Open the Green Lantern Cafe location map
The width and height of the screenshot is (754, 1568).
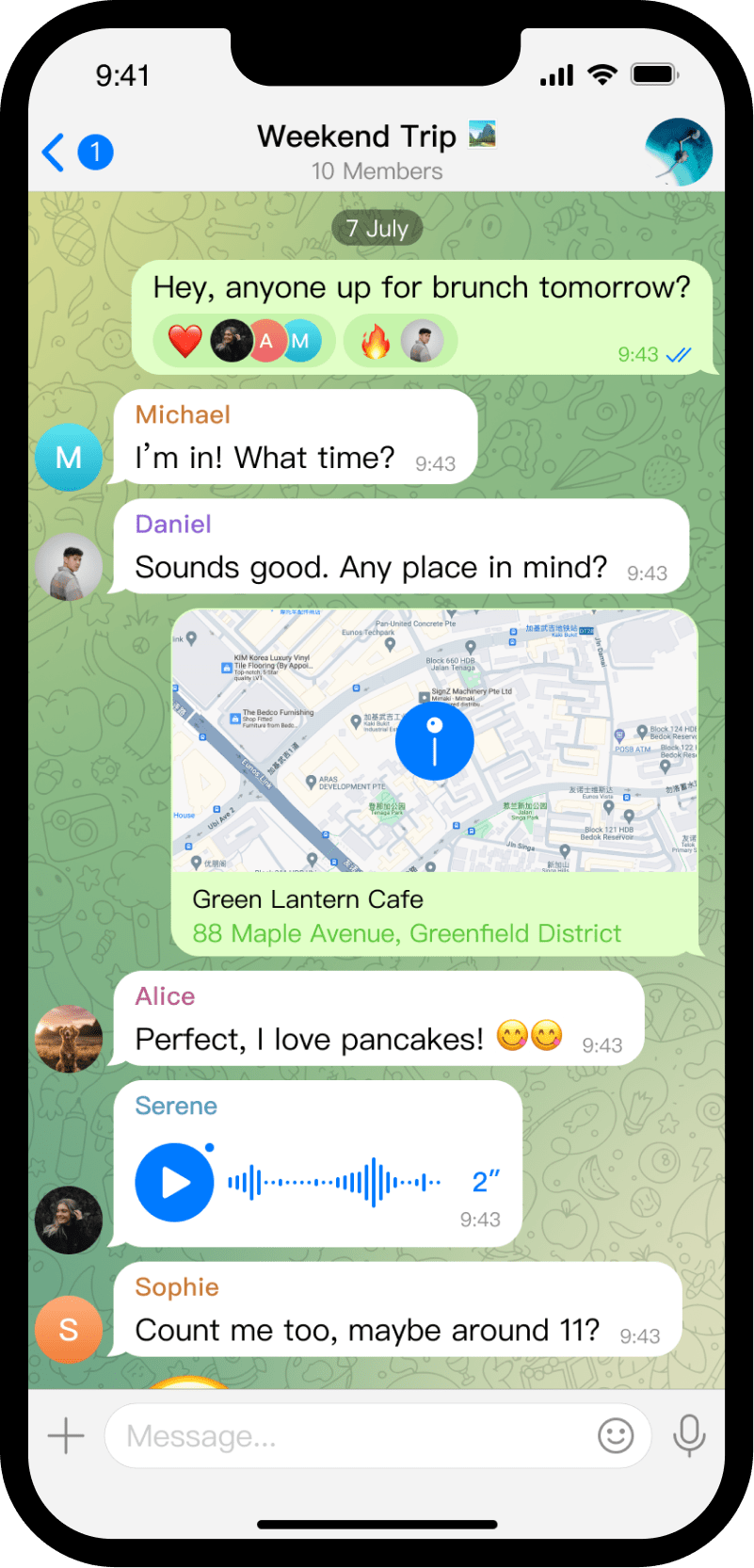(434, 740)
